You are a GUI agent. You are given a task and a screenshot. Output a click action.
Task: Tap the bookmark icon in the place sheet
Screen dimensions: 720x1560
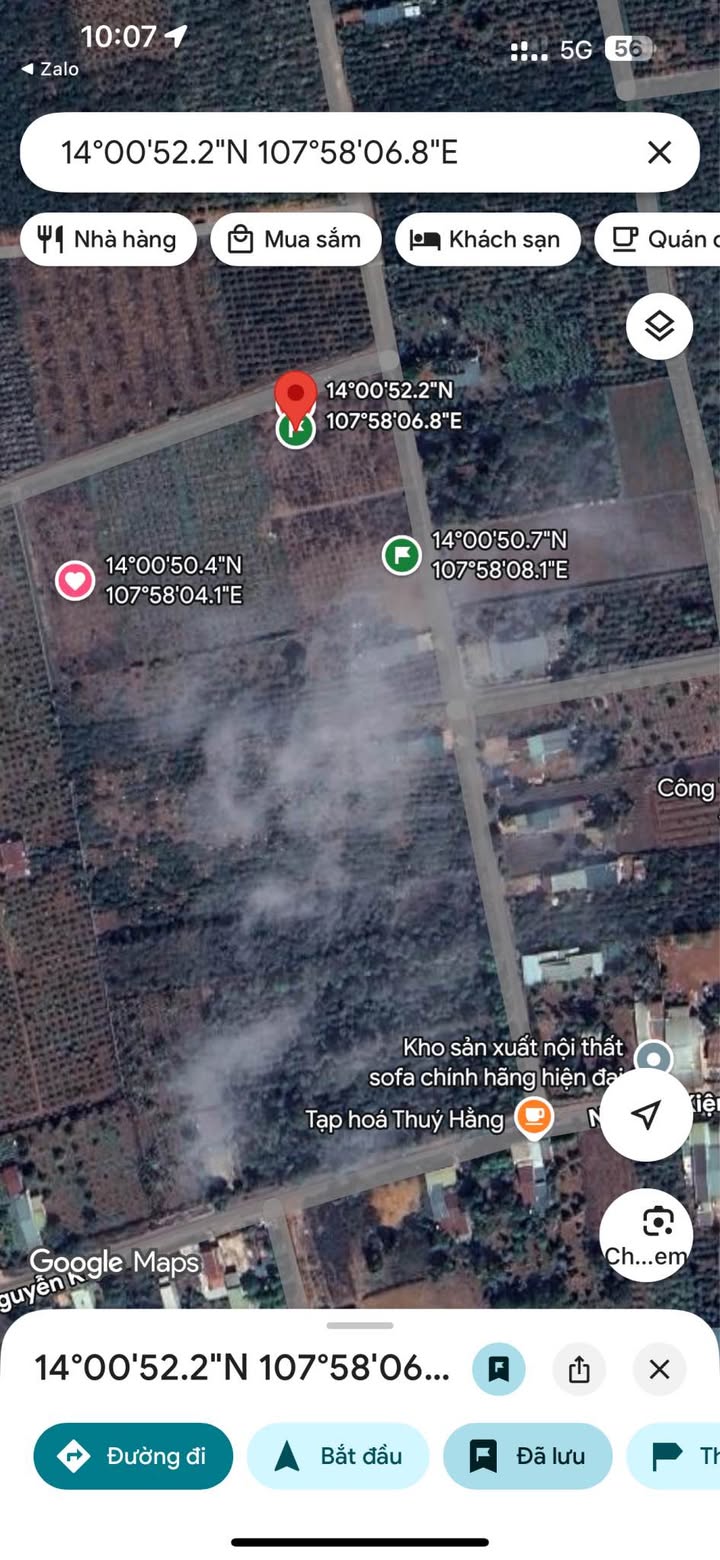click(x=499, y=1369)
